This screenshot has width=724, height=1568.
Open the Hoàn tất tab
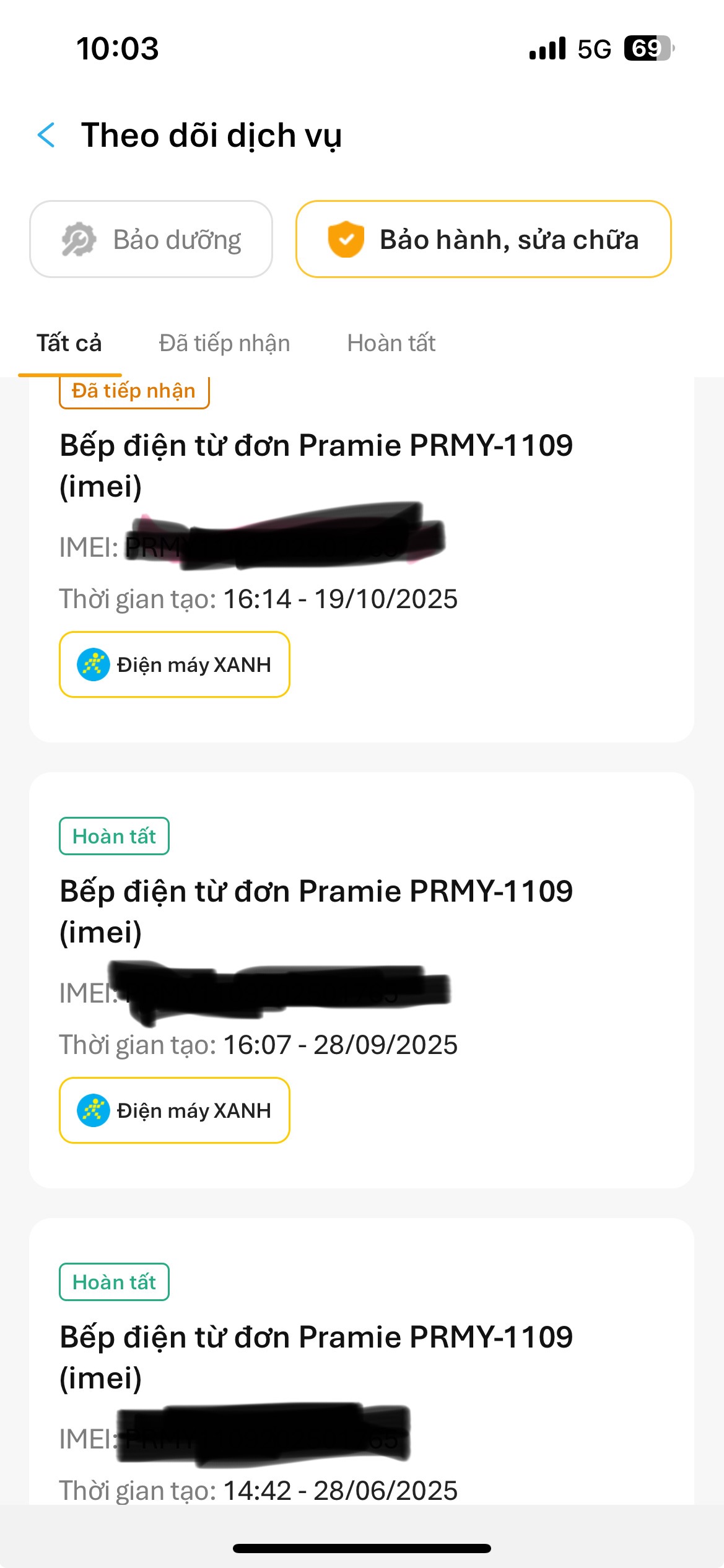[x=391, y=343]
